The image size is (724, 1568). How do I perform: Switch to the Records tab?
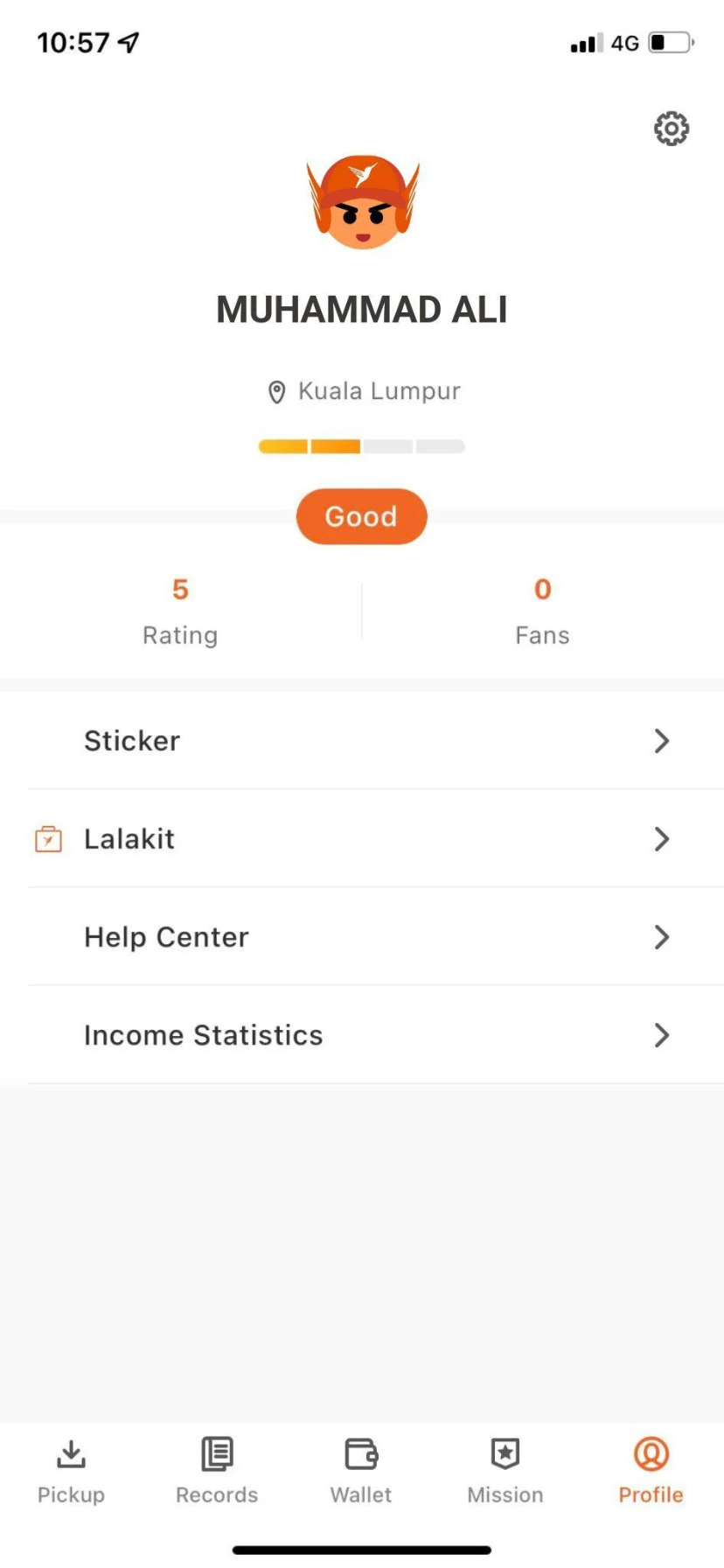click(x=217, y=1470)
